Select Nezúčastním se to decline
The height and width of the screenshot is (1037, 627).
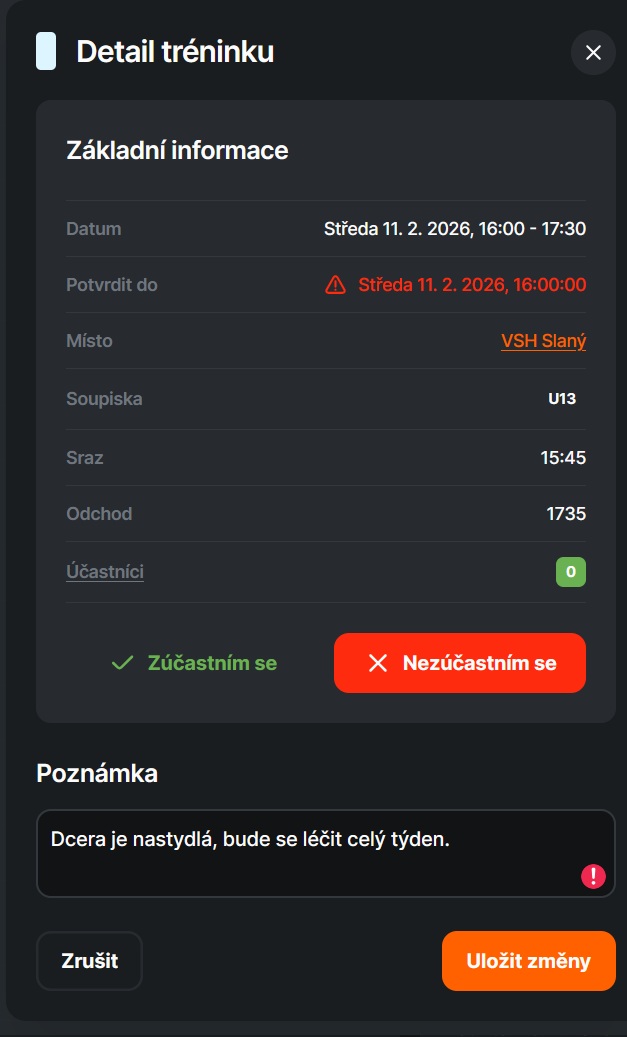(460, 663)
